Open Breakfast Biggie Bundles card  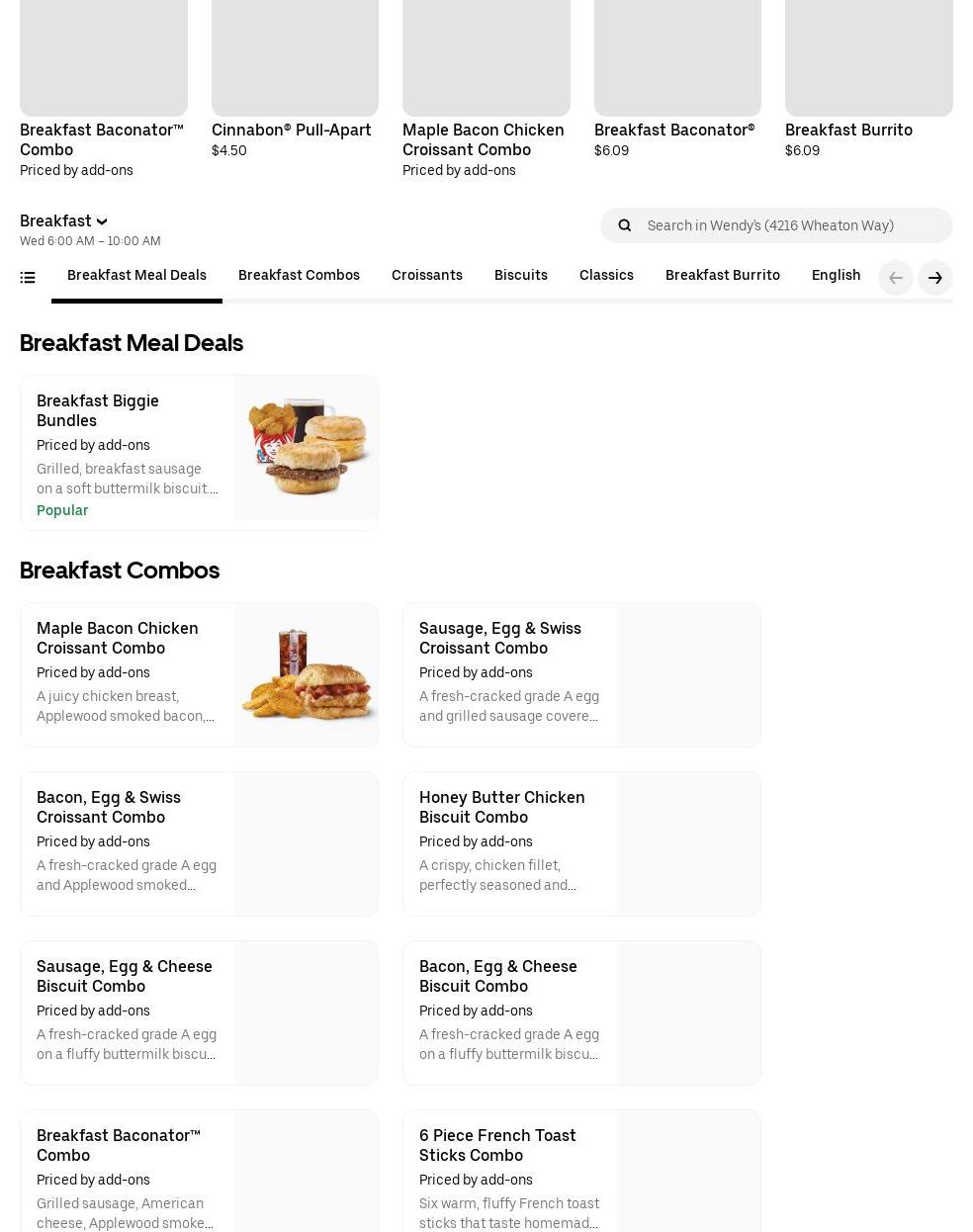[x=199, y=453]
